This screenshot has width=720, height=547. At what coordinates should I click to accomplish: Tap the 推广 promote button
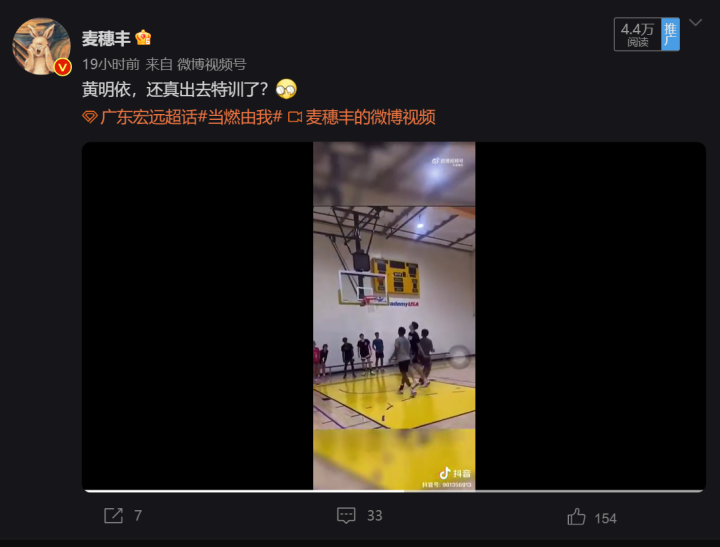pos(670,35)
